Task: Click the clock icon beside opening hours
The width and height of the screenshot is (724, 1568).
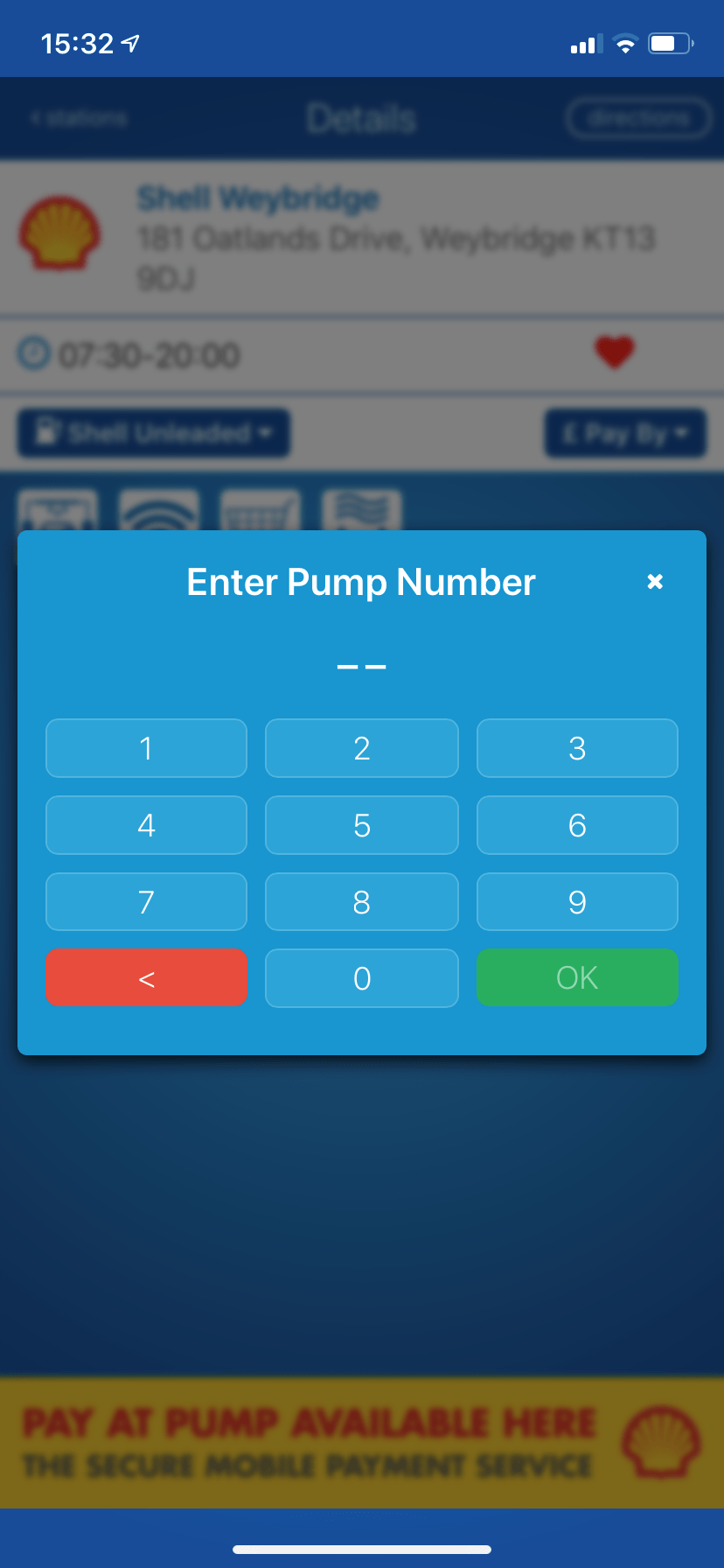Action: [x=31, y=354]
